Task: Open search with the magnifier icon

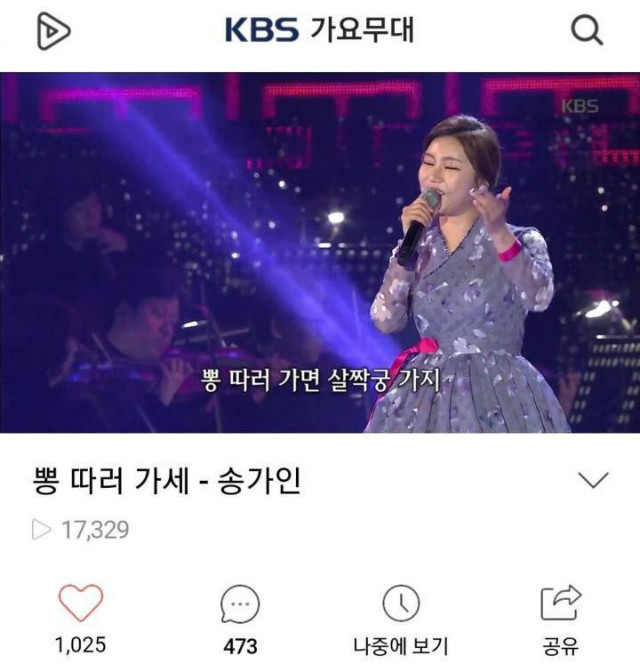Action: click(588, 31)
